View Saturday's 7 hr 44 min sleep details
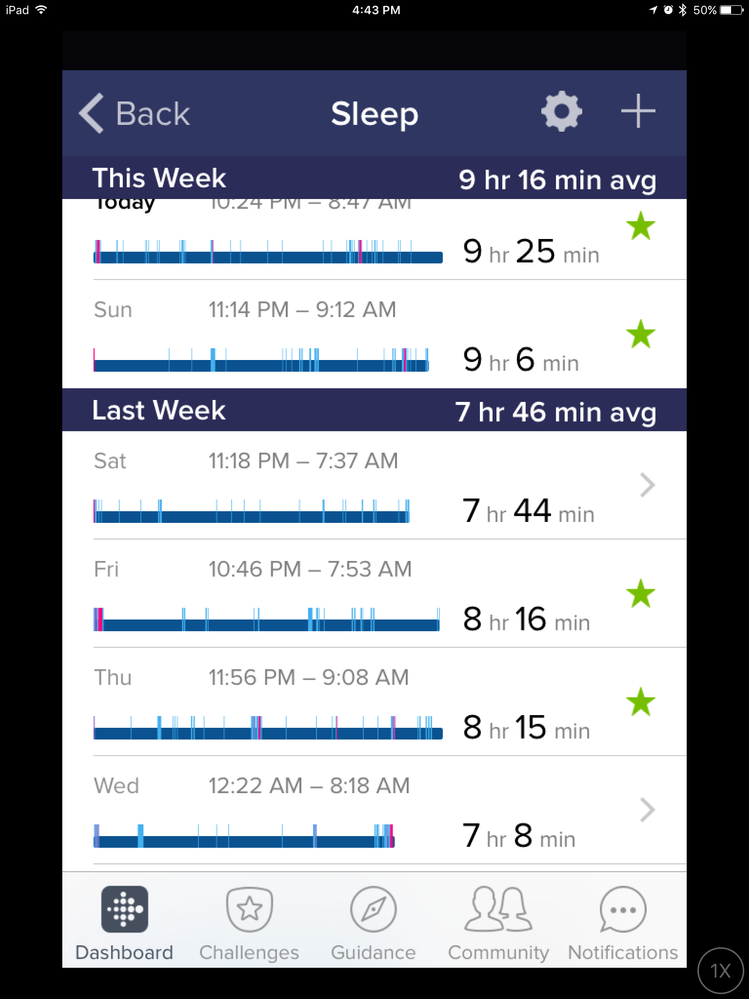Viewport: 749px width, 999px height. coord(374,486)
